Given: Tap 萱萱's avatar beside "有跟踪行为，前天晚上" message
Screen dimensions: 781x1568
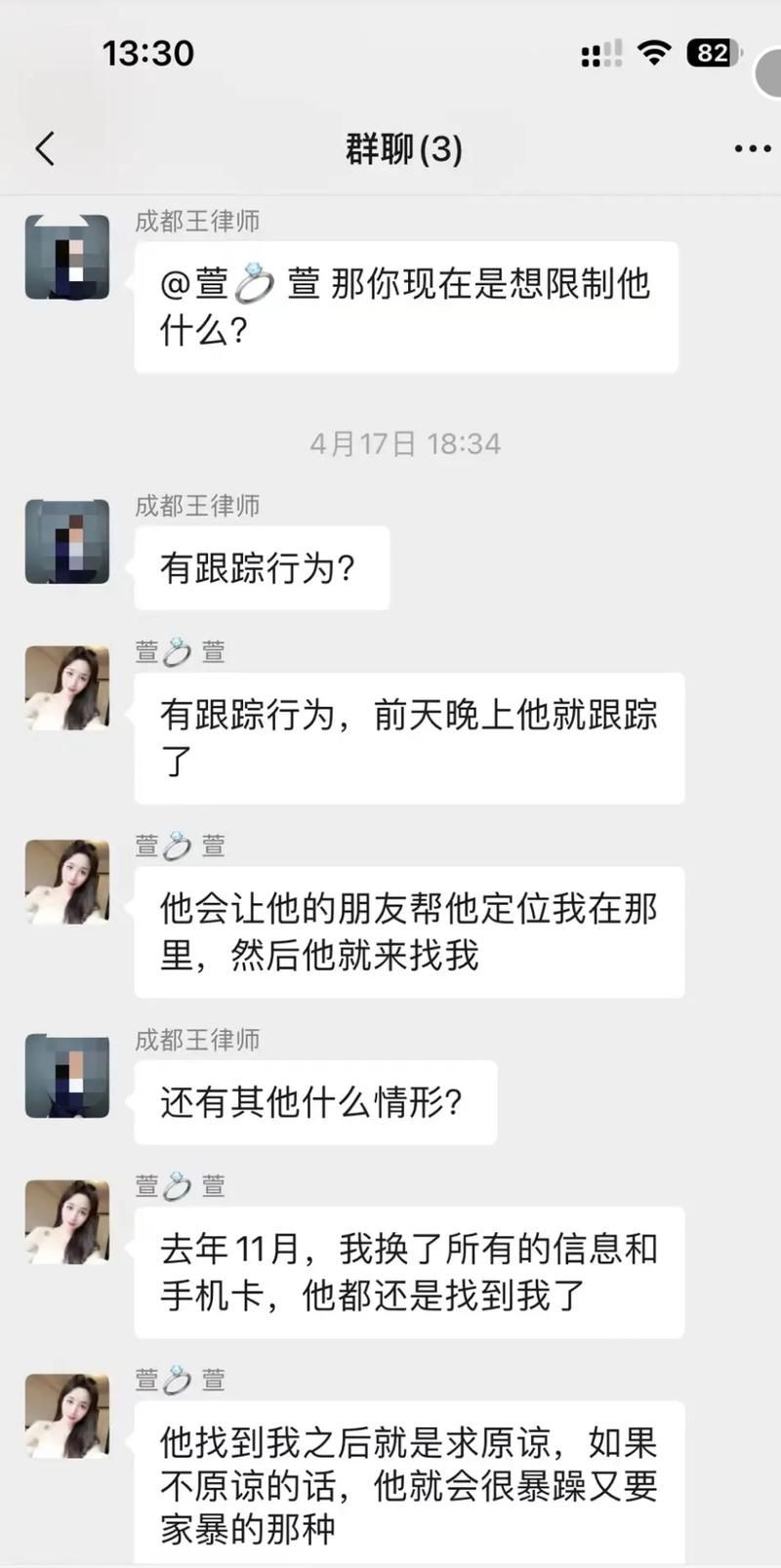Looking at the screenshot, I should tap(67, 687).
